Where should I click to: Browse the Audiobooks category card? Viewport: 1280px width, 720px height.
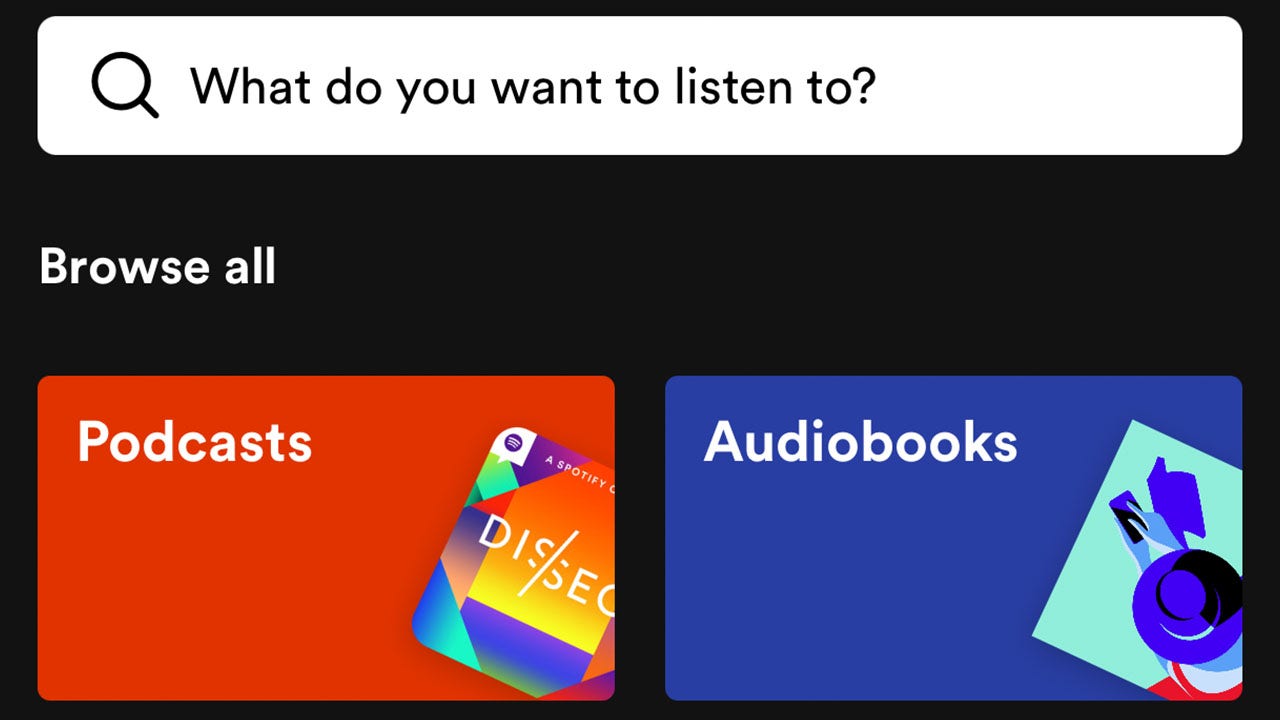pyautogui.click(x=953, y=538)
